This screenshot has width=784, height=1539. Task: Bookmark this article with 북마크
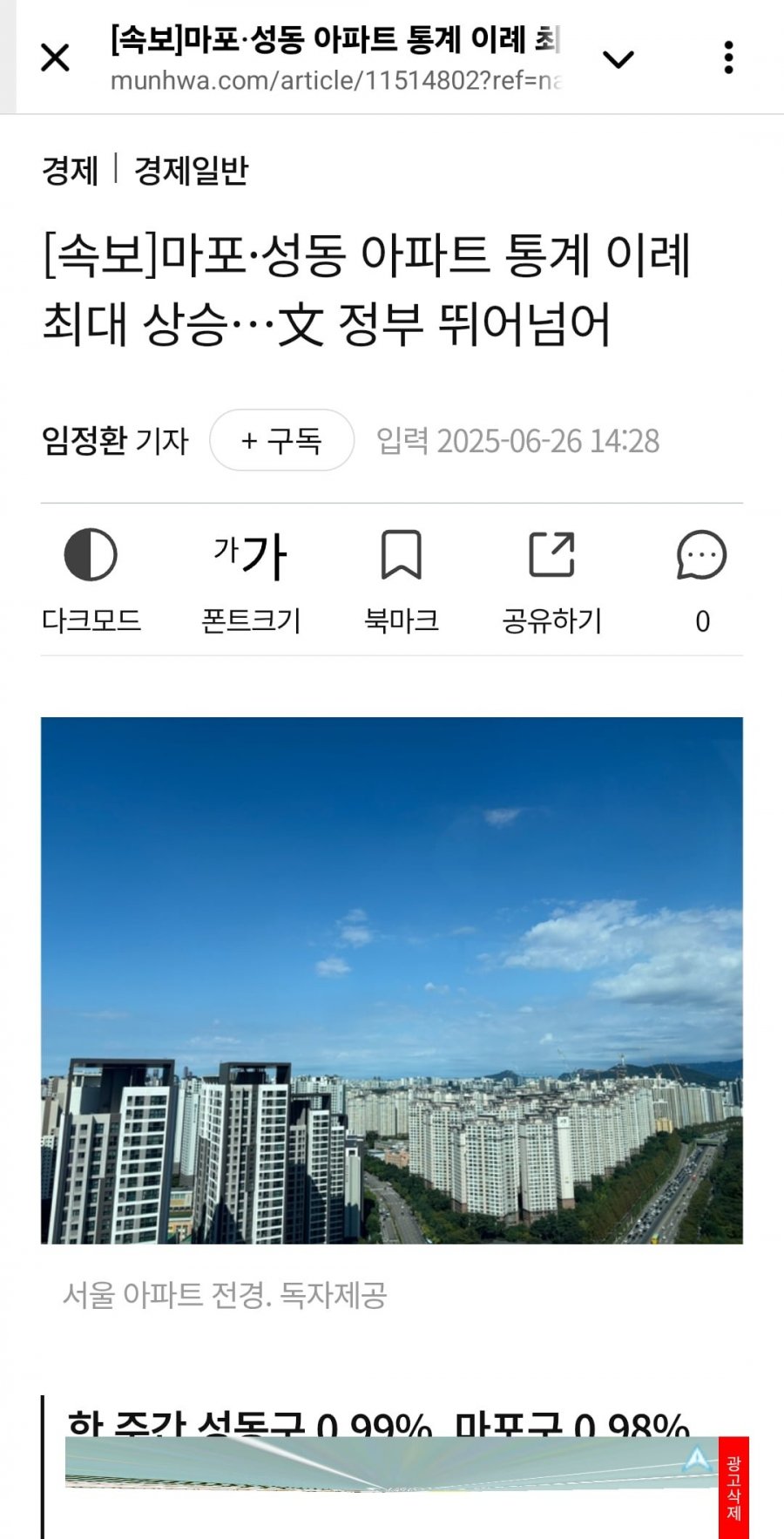pos(401,580)
